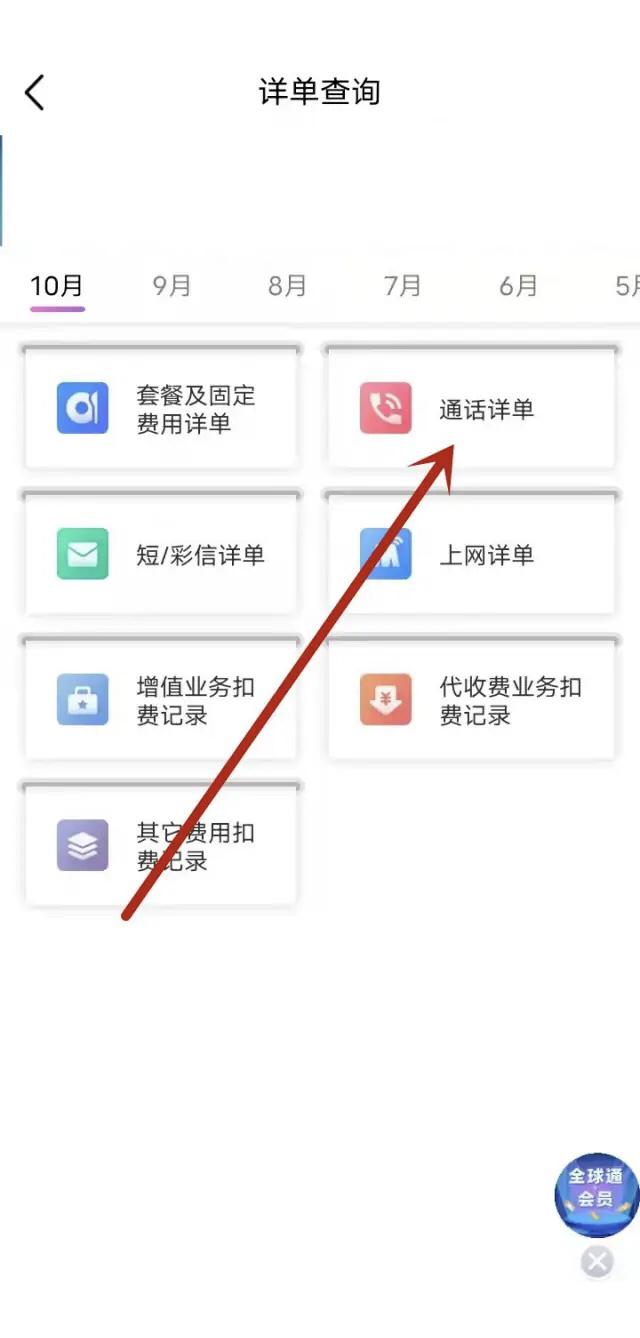Open 套餐及固定费用详单 card
Image resolution: width=640 pixels, height=1338 pixels.
point(161,410)
